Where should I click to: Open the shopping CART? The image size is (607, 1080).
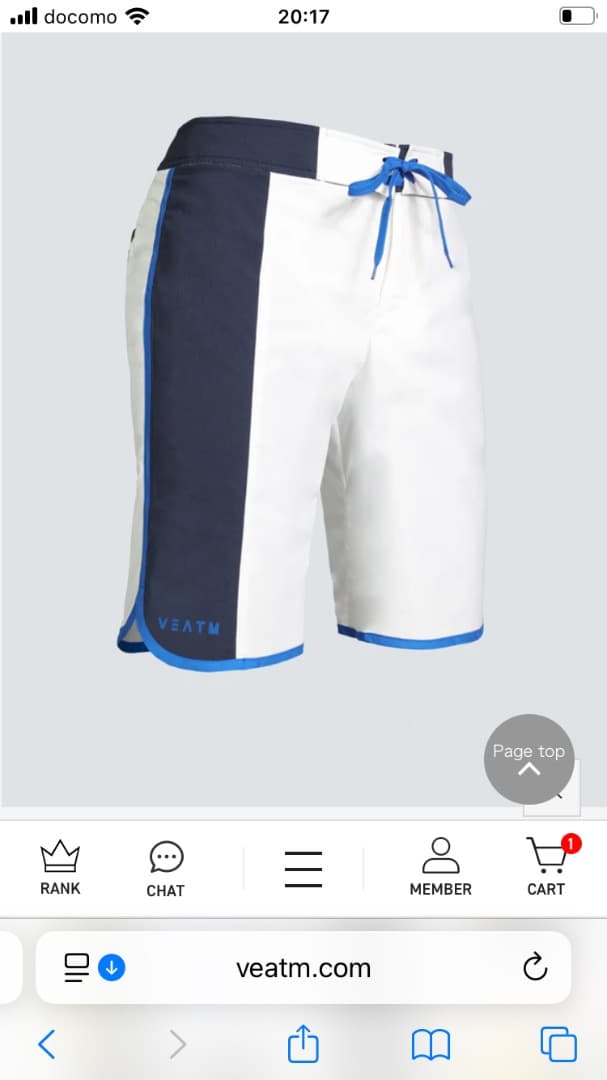point(547,868)
